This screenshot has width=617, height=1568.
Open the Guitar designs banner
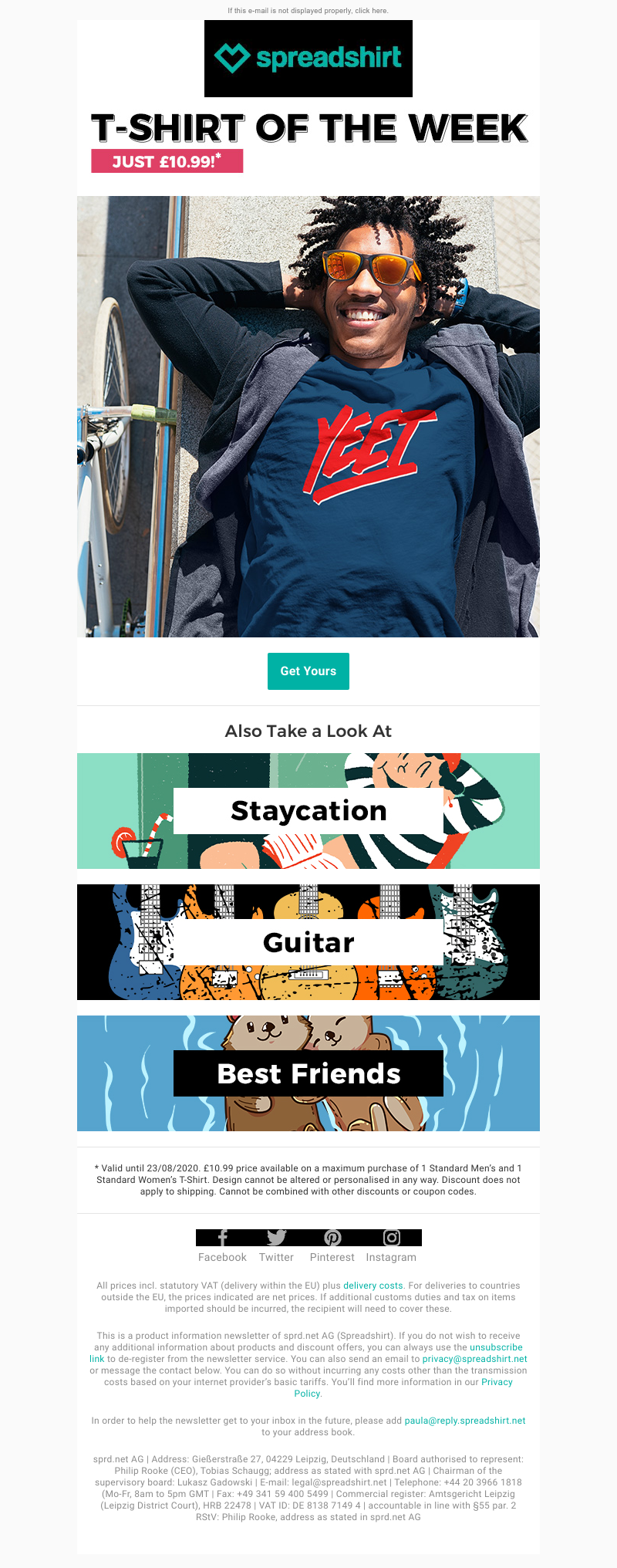tap(308, 942)
